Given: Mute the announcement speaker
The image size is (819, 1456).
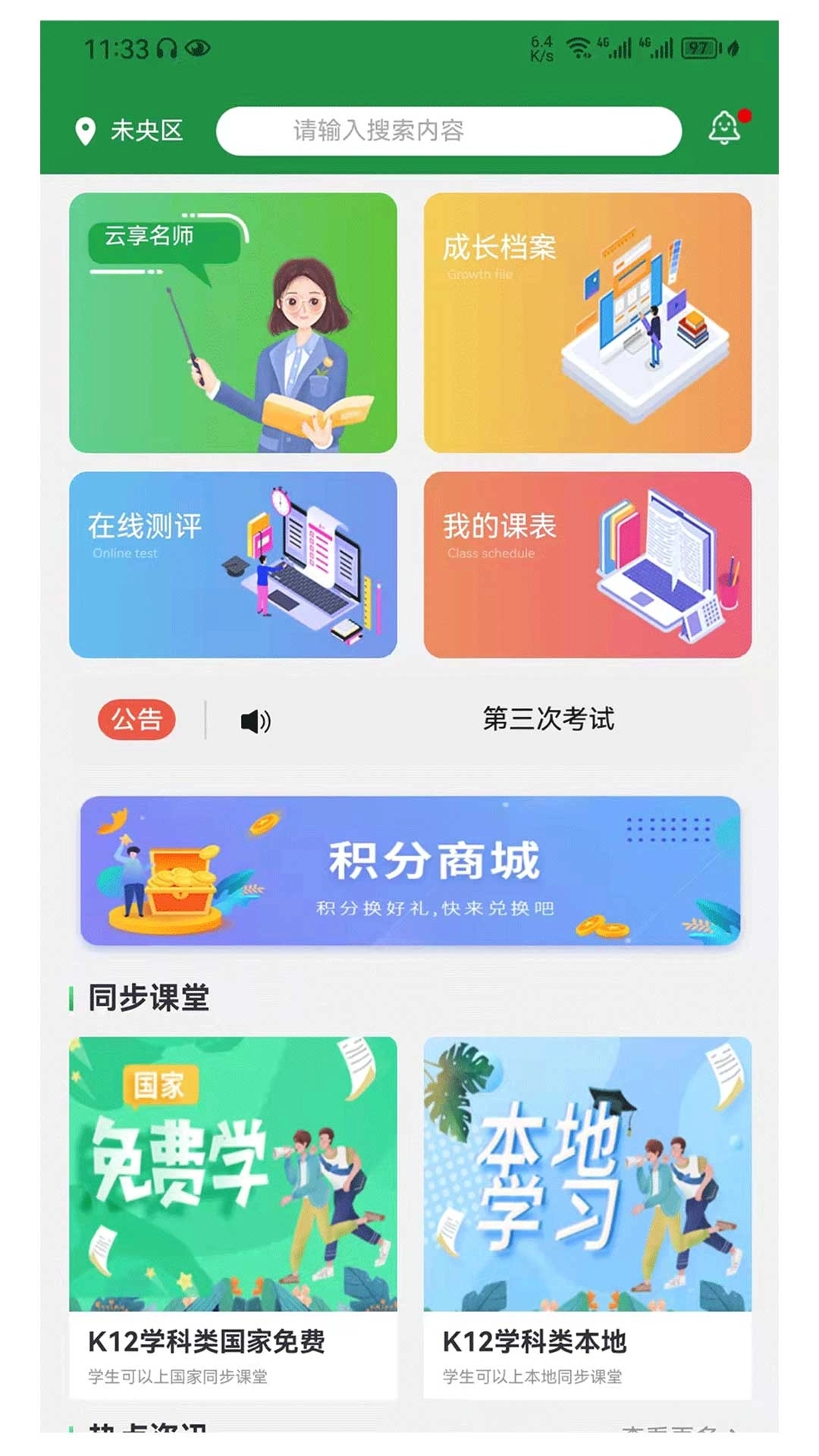Looking at the screenshot, I should (256, 721).
